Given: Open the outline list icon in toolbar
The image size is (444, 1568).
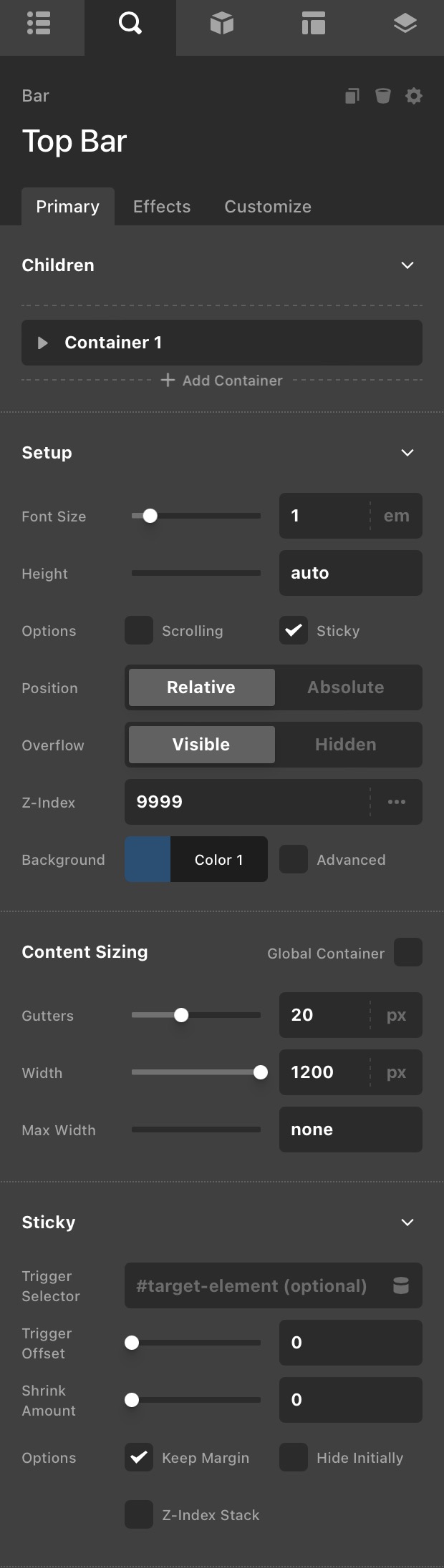Looking at the screenshot, I should point(39,24).
